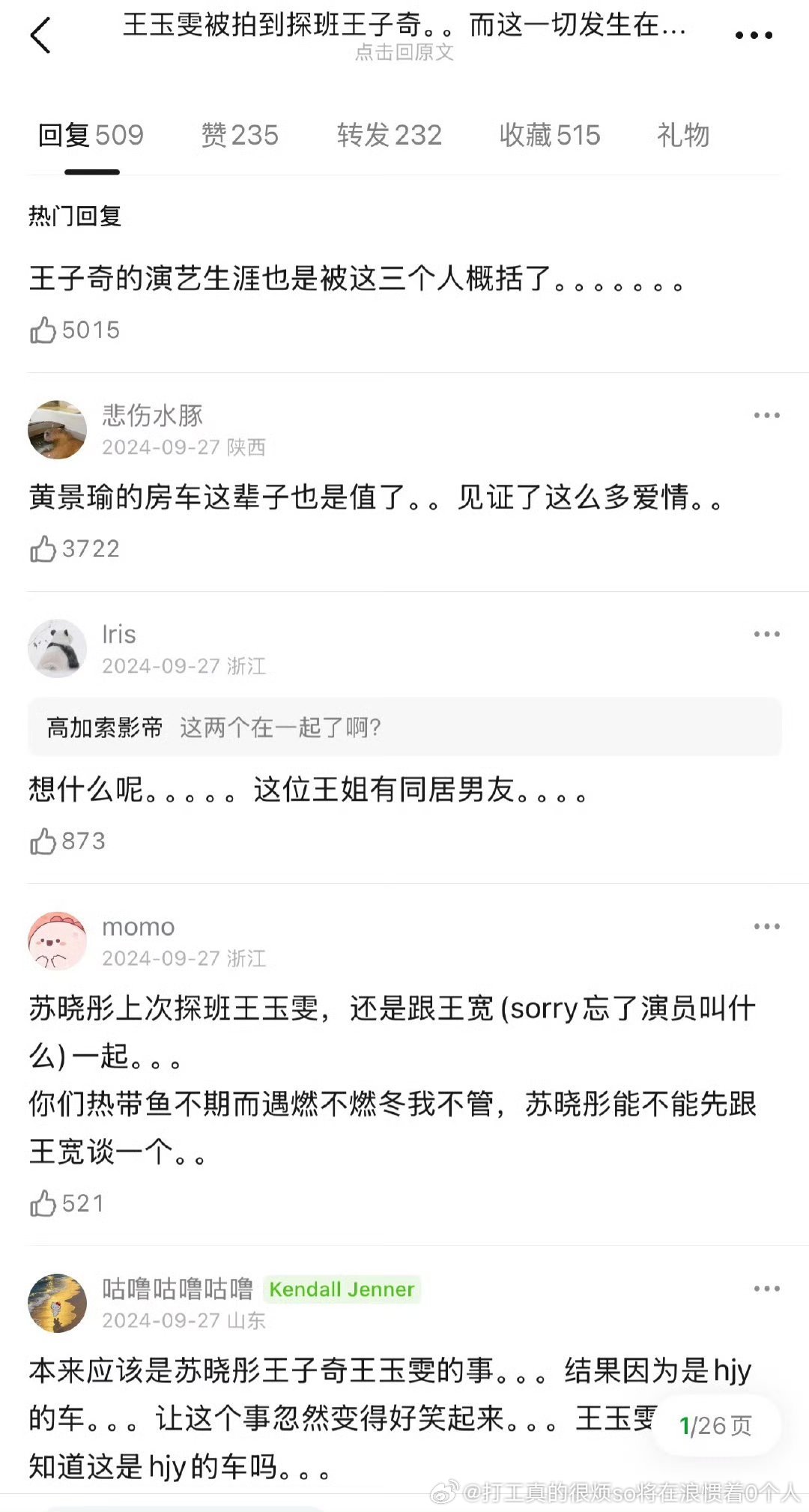Open the original post via 点击回原文
Viewport: 809px width, 1512px height.
click(403, 57)
